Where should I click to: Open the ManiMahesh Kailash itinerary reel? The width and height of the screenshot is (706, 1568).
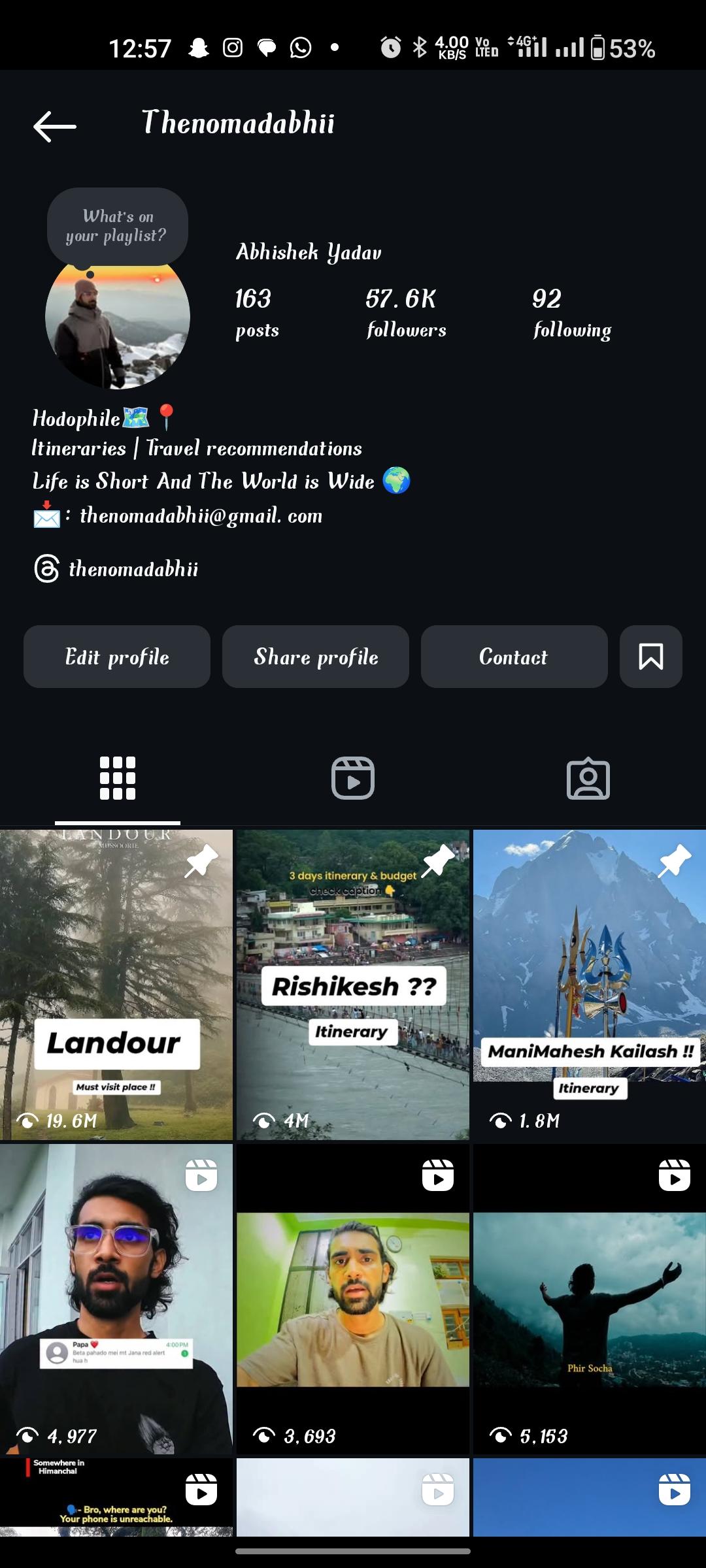(589, 984)
